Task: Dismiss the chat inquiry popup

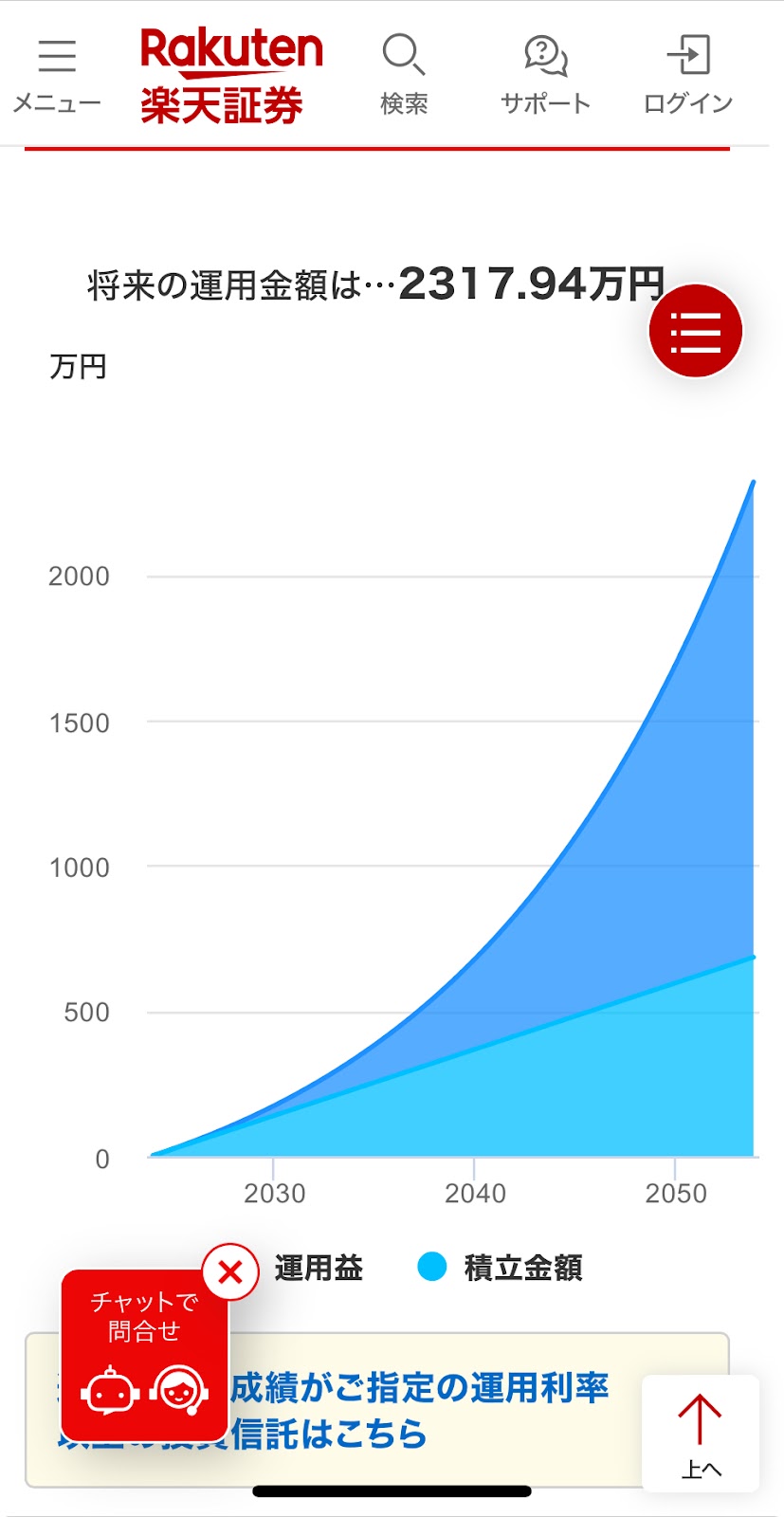Action: tap(230, 1271)
